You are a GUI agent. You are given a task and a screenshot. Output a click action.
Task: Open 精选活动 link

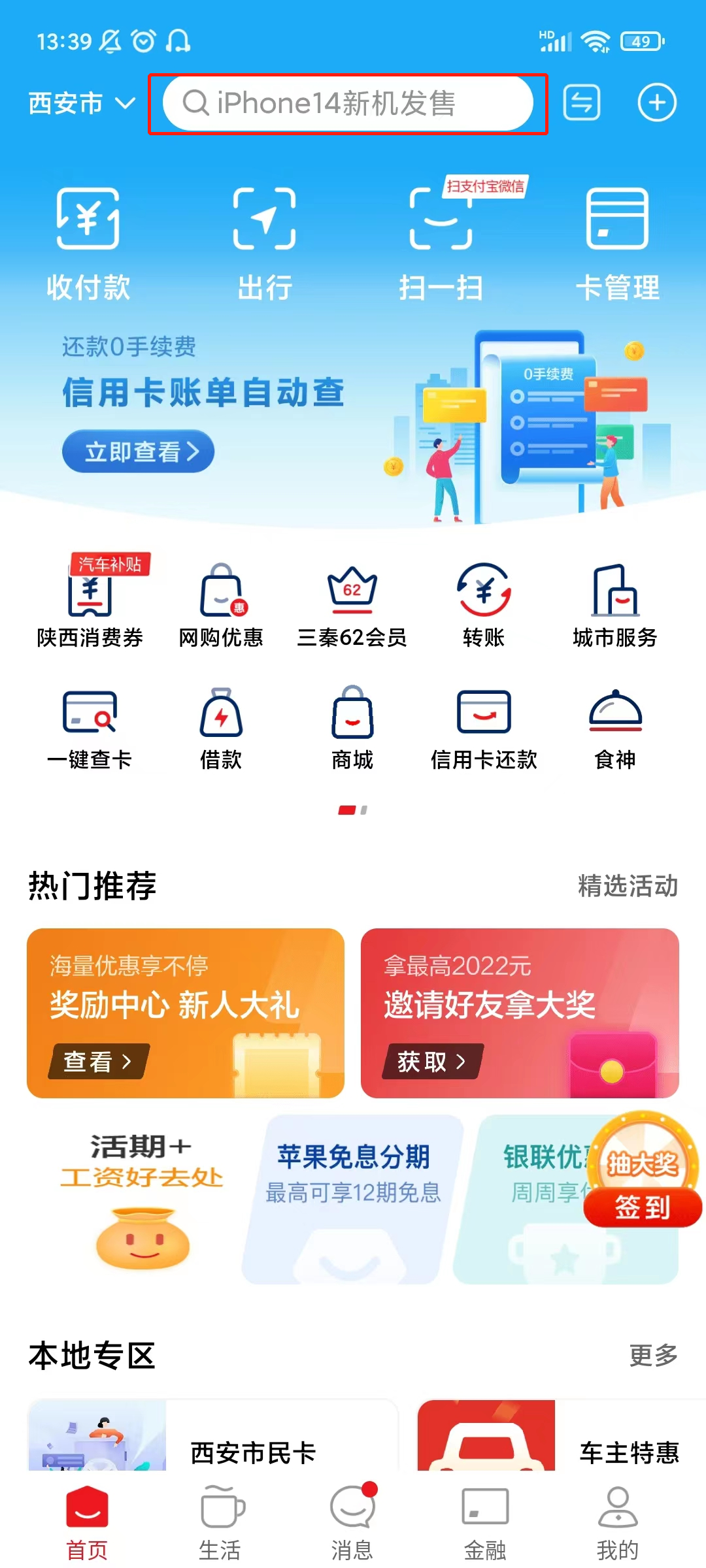click(628, 886)
